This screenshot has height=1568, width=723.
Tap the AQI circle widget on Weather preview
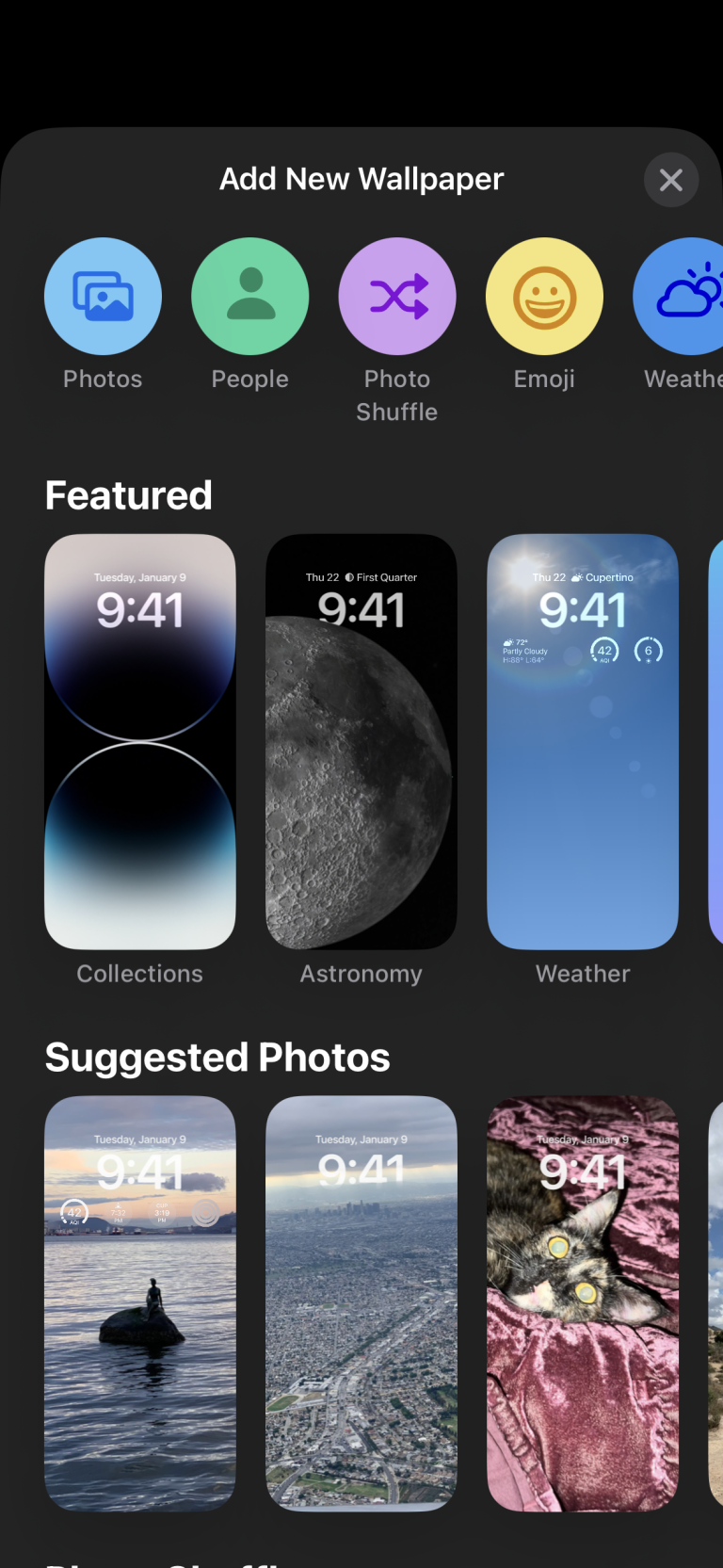pos(603,650)
